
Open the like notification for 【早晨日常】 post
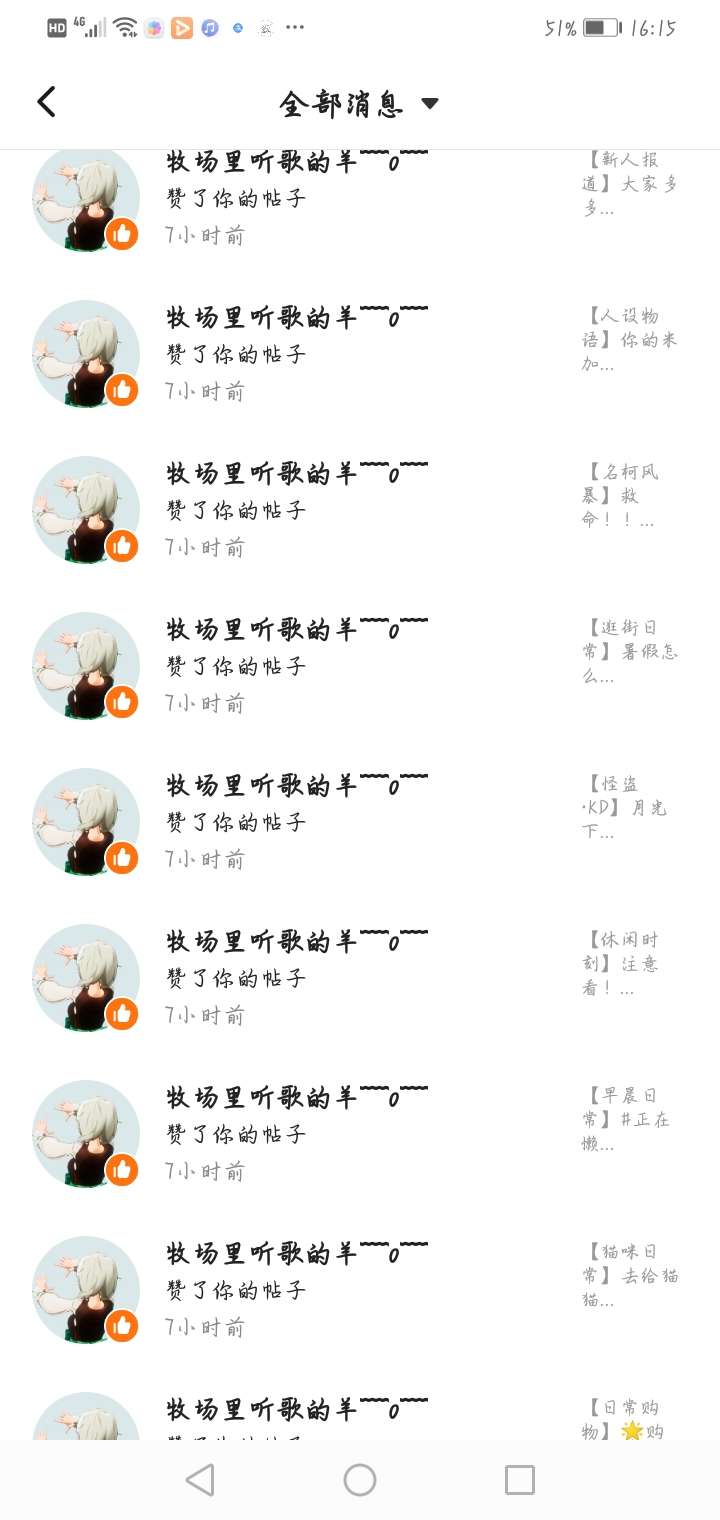360,1134
